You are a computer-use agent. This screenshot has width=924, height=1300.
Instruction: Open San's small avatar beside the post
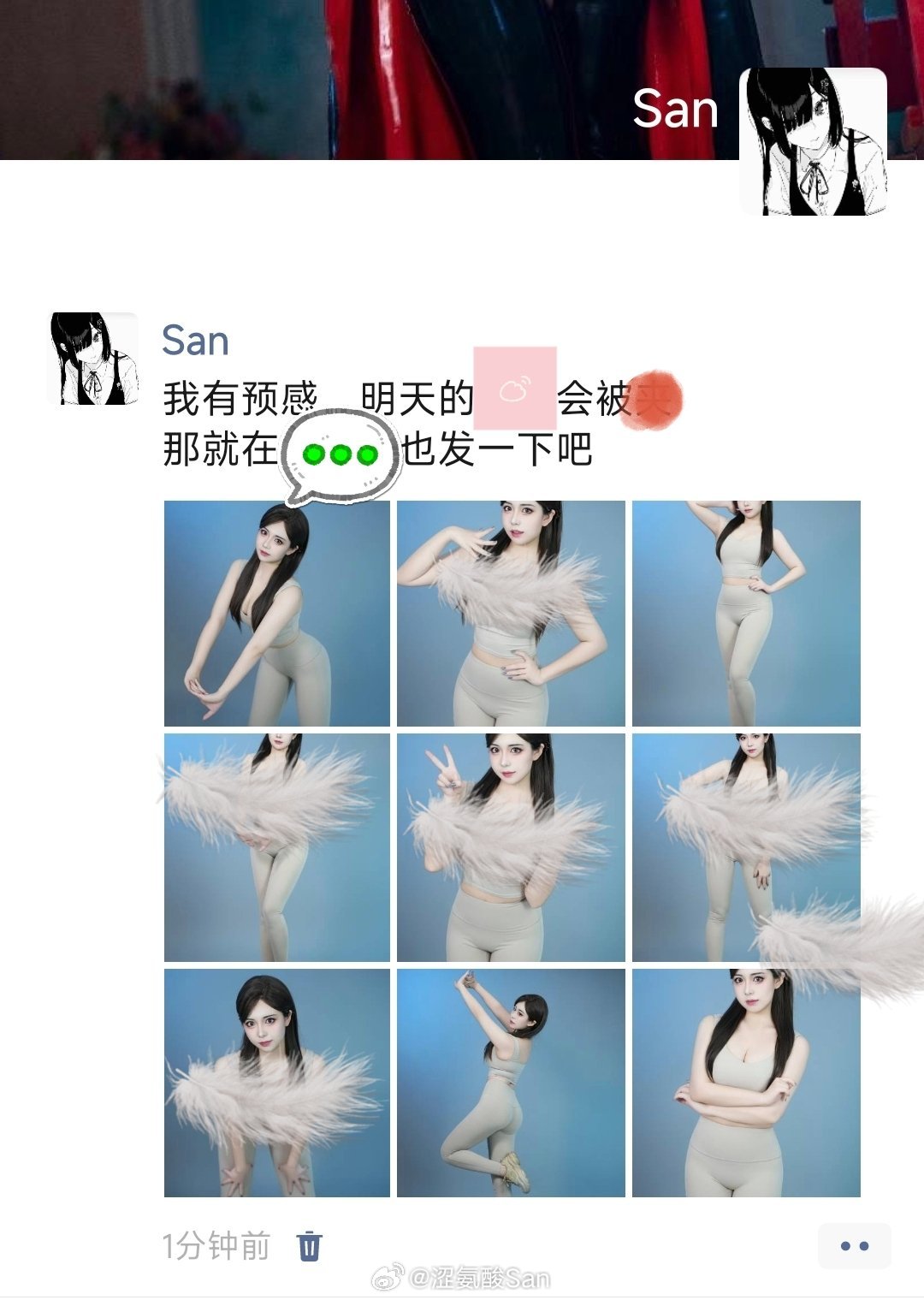[x=92, y=359]
